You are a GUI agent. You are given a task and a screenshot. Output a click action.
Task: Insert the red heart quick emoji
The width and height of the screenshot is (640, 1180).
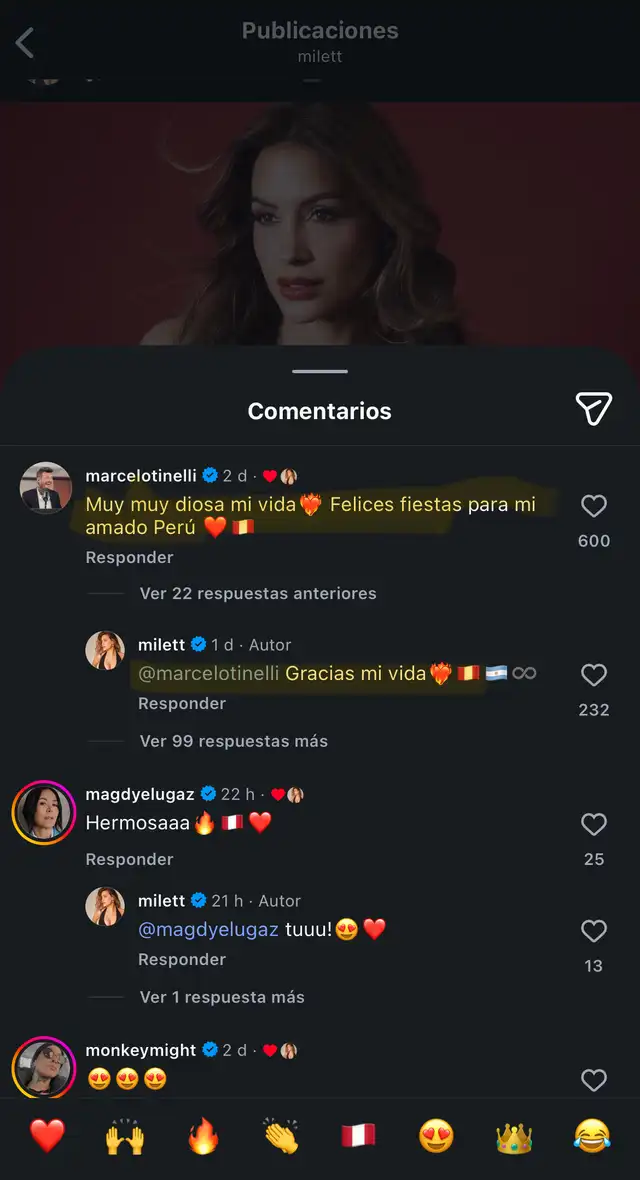pyautogui.click(x=47, y=1136)
